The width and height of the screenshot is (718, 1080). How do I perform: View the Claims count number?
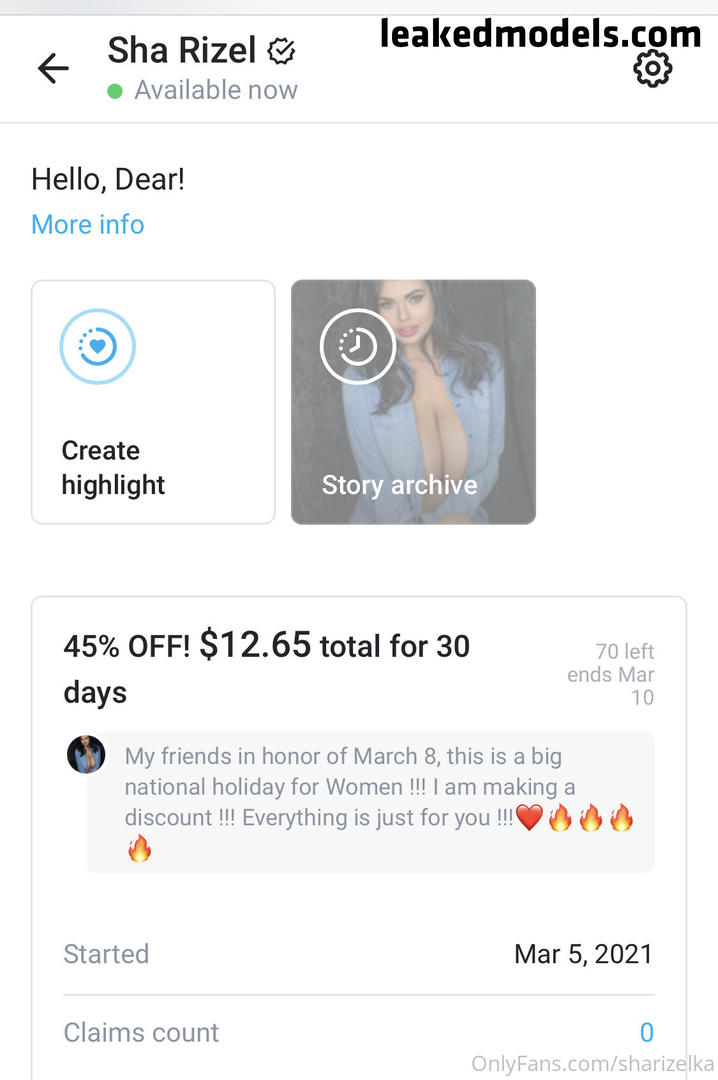646,1032
